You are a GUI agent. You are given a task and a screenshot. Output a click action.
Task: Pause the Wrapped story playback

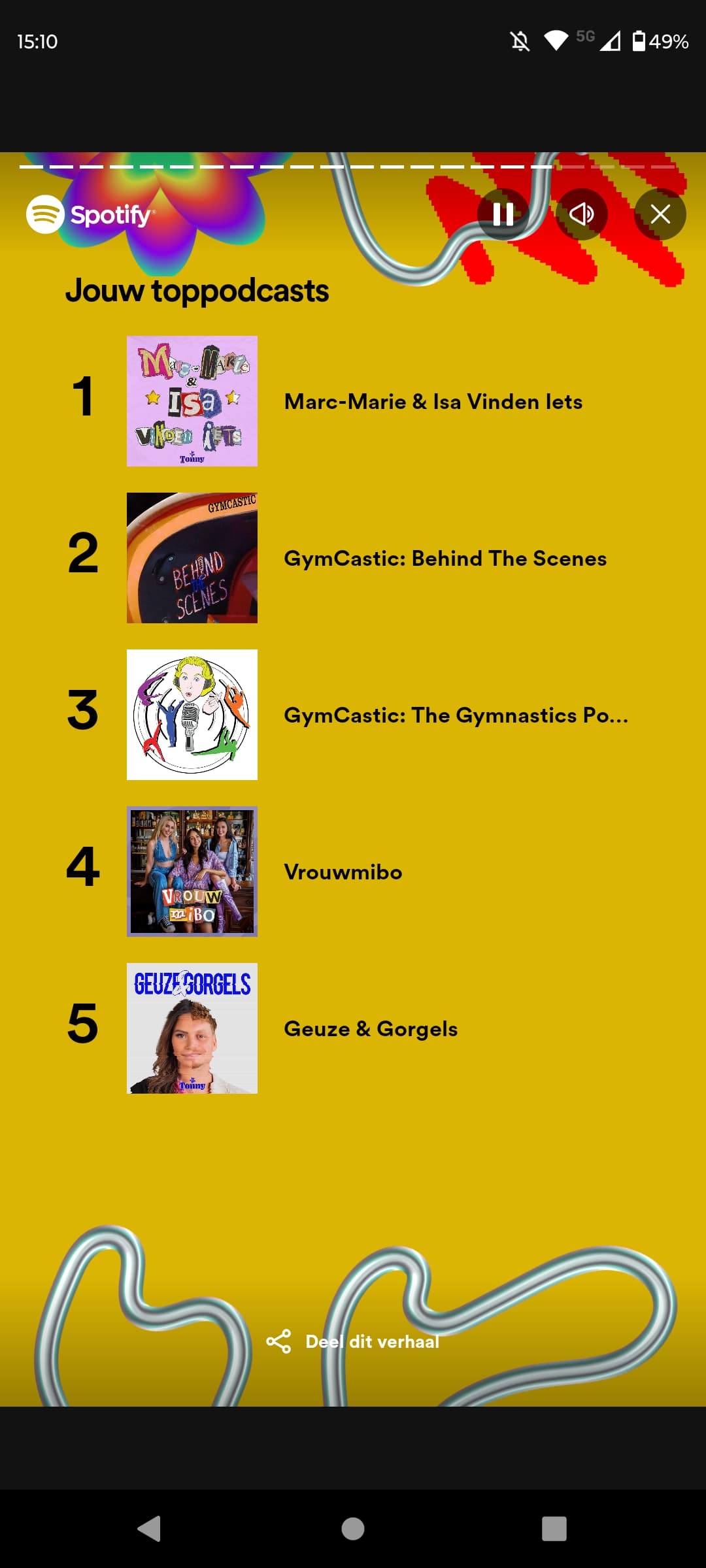(x=503, y=214)
